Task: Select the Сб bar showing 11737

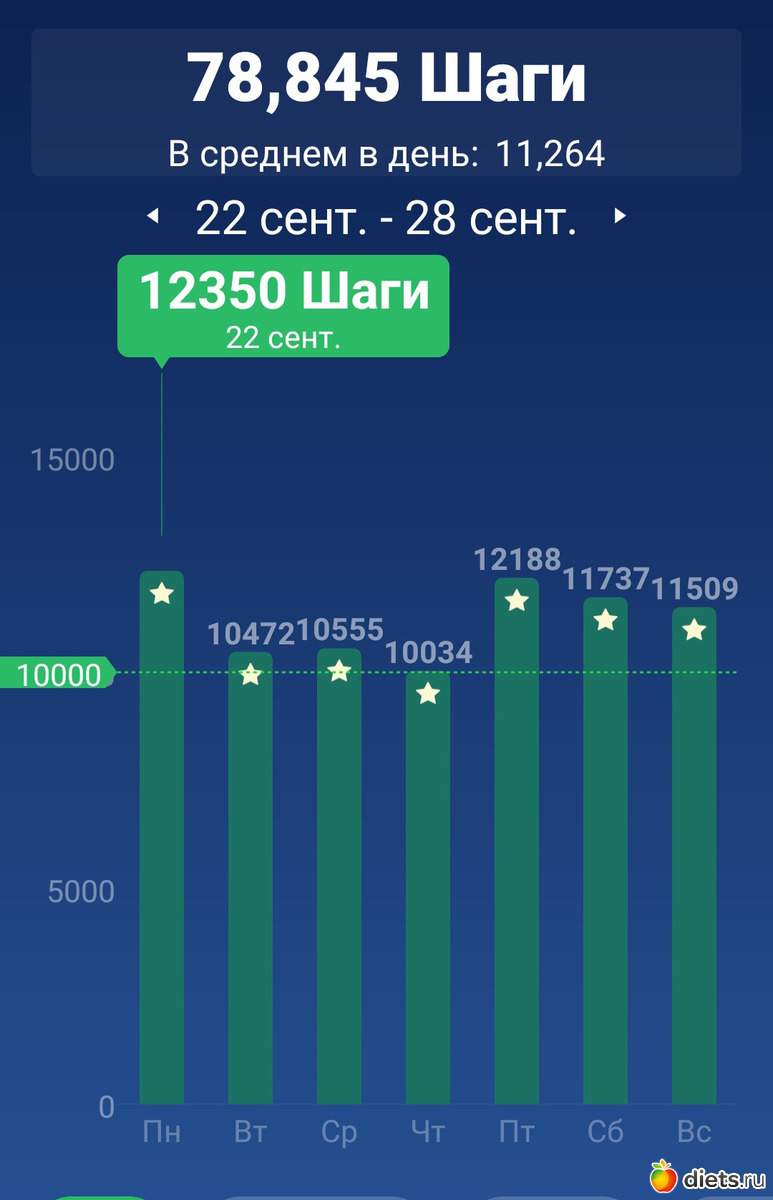Action: [x=605, y=852]
